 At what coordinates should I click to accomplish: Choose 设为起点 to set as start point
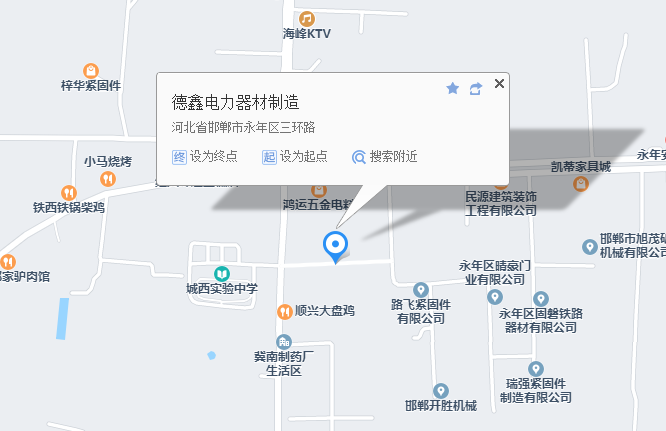pyautogui.click(x=295, y=156)
